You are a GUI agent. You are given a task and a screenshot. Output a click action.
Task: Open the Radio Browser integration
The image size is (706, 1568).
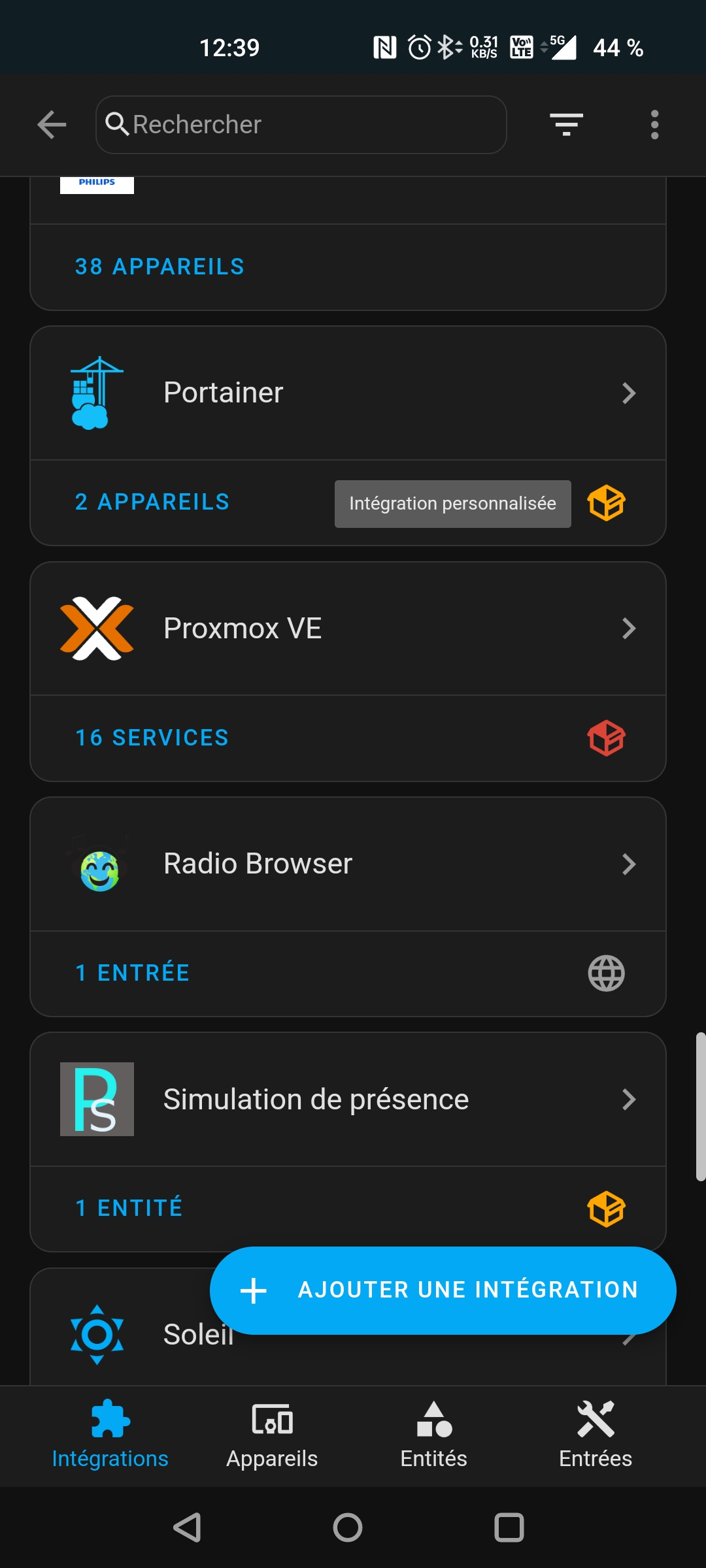(x=348, y=864)
